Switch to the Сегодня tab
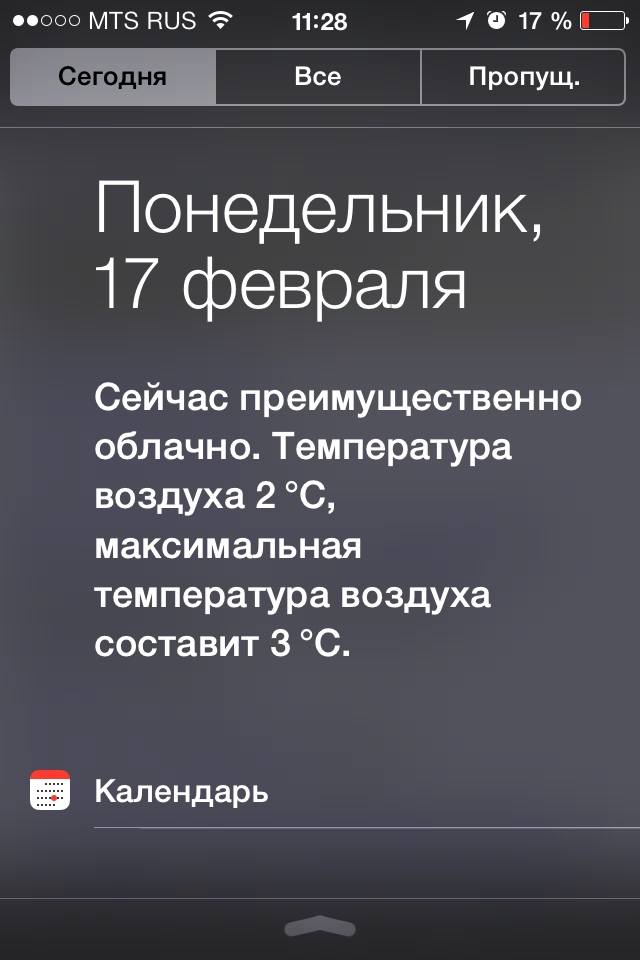Viewport: 640px width, 960px height. click(x=112, y=77)
